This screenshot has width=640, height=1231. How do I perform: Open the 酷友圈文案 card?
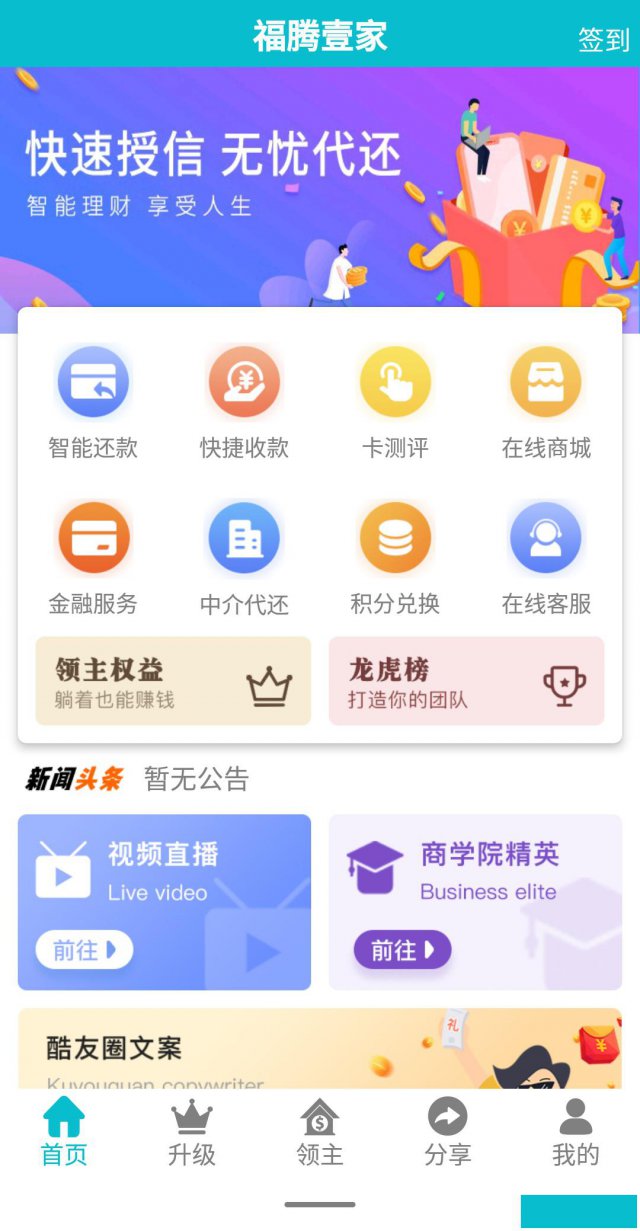[320, 1050]
